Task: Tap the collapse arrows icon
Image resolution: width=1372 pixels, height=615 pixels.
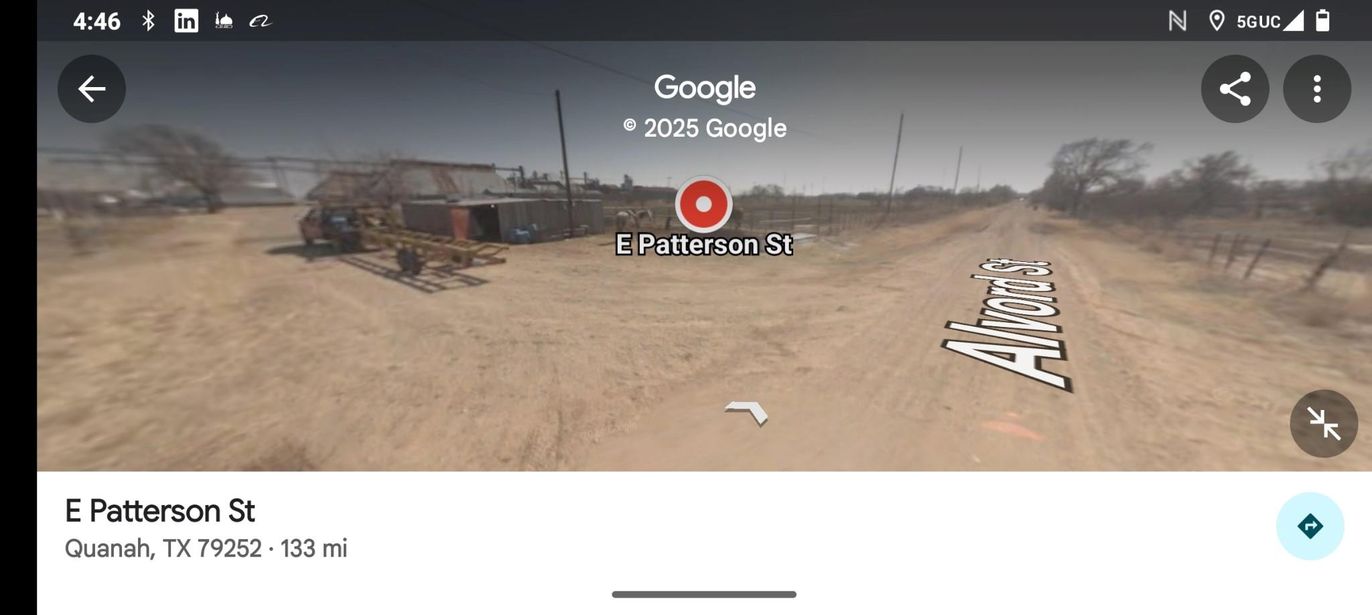Action: (x=1323, y=424)
